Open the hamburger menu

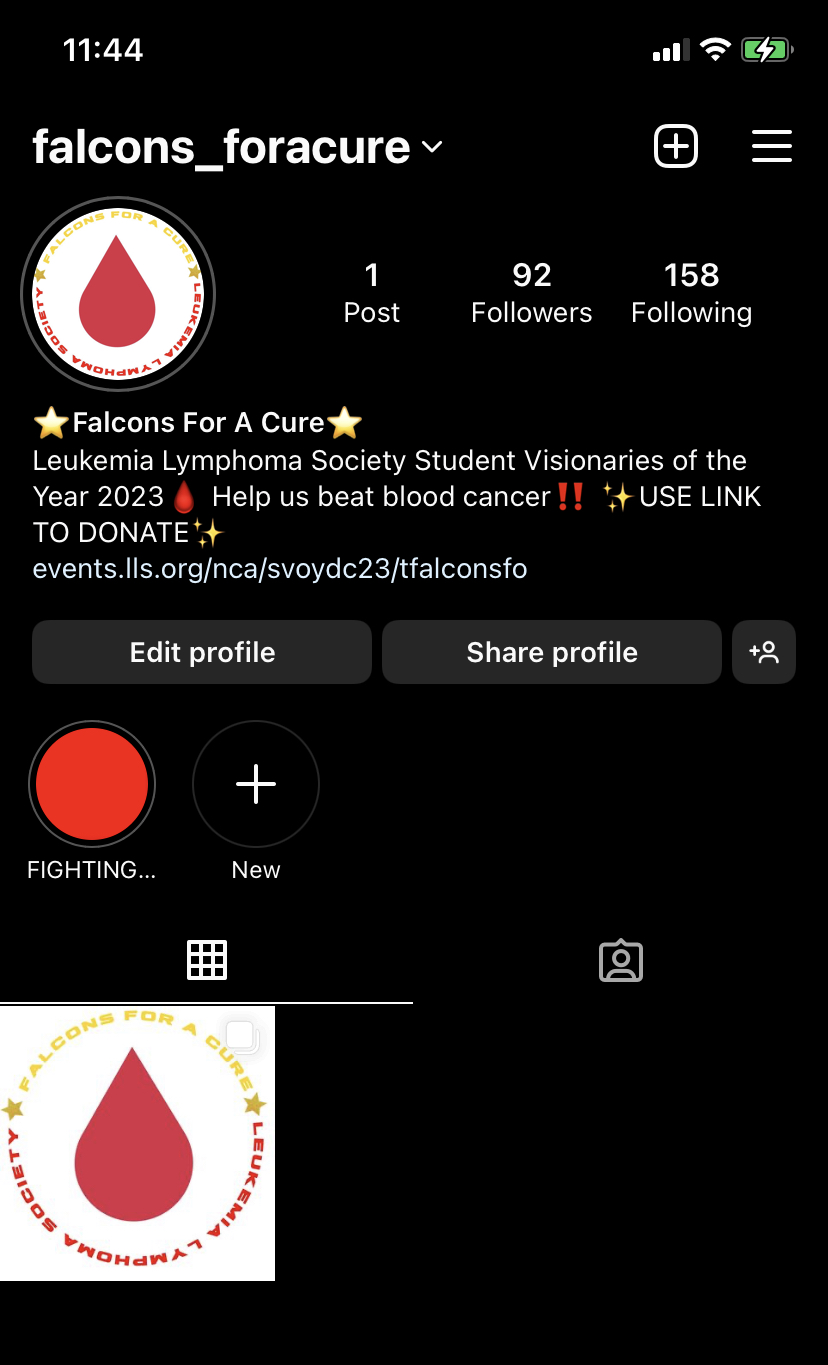(x=772, y=147)
